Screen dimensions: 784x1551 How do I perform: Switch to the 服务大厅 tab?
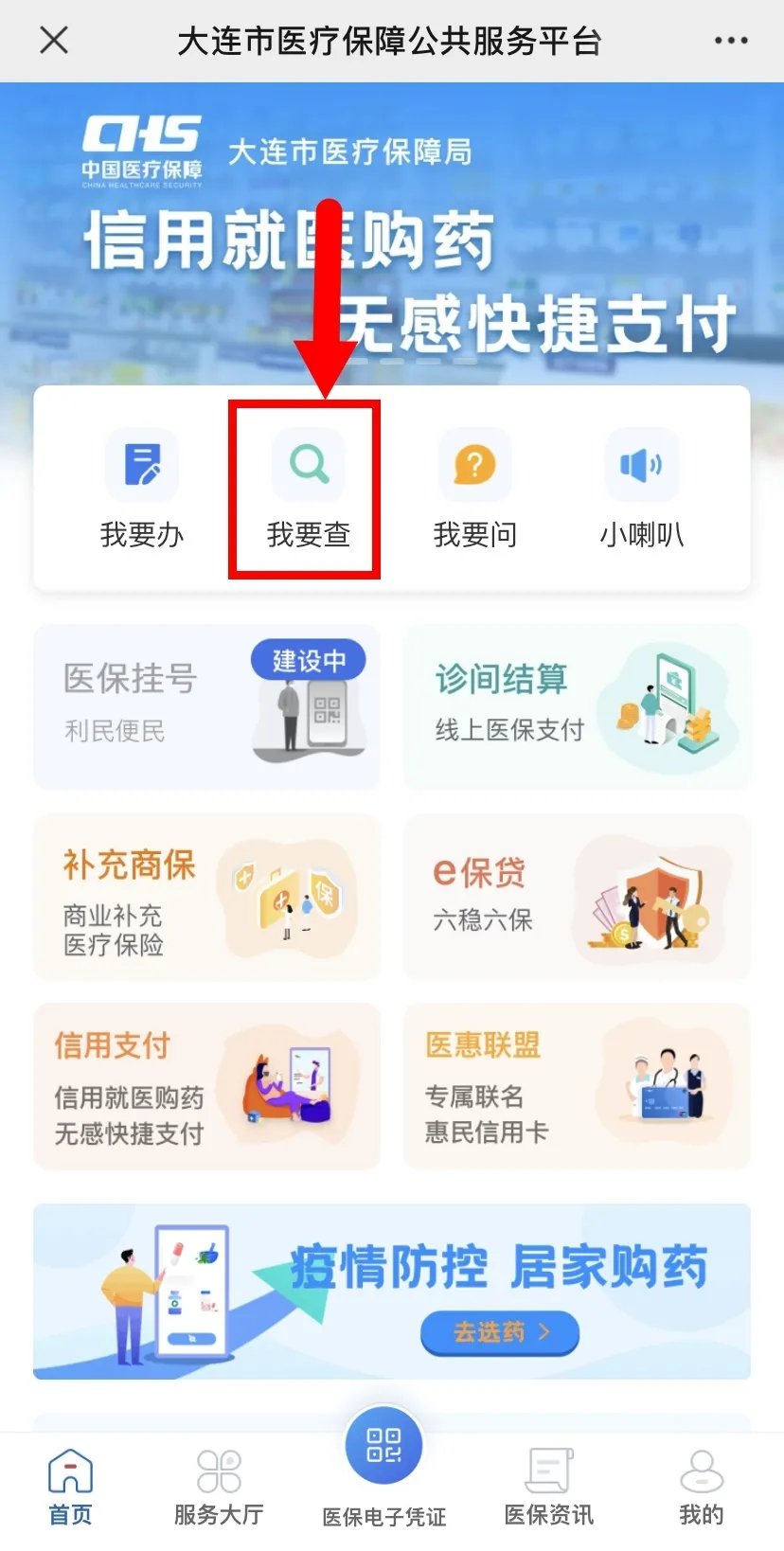217,1487
